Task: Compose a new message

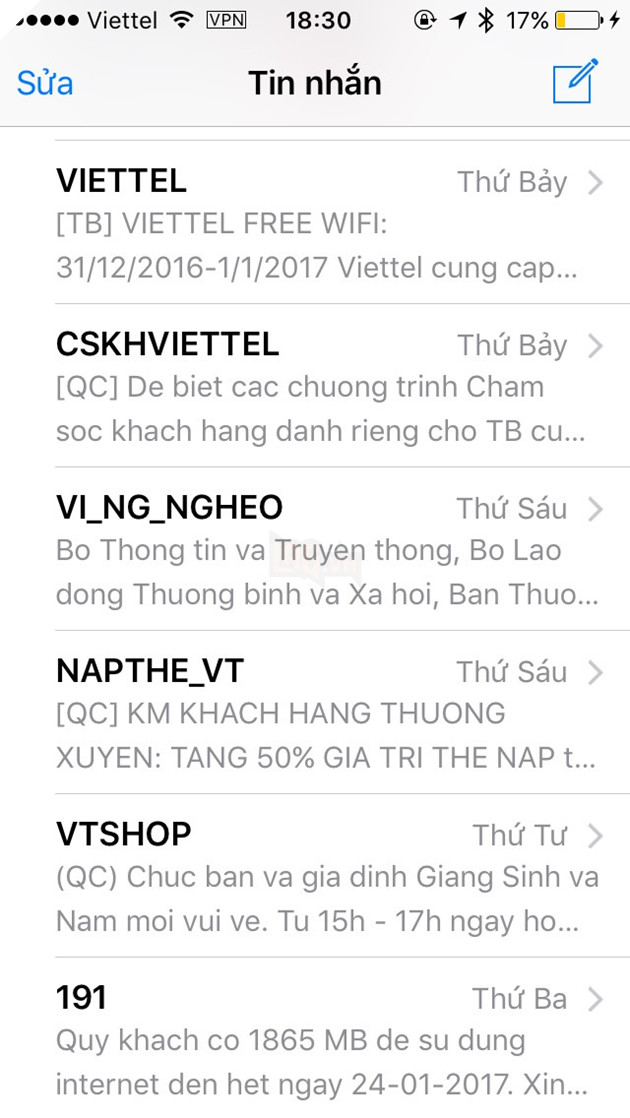Action: point(575,81)
